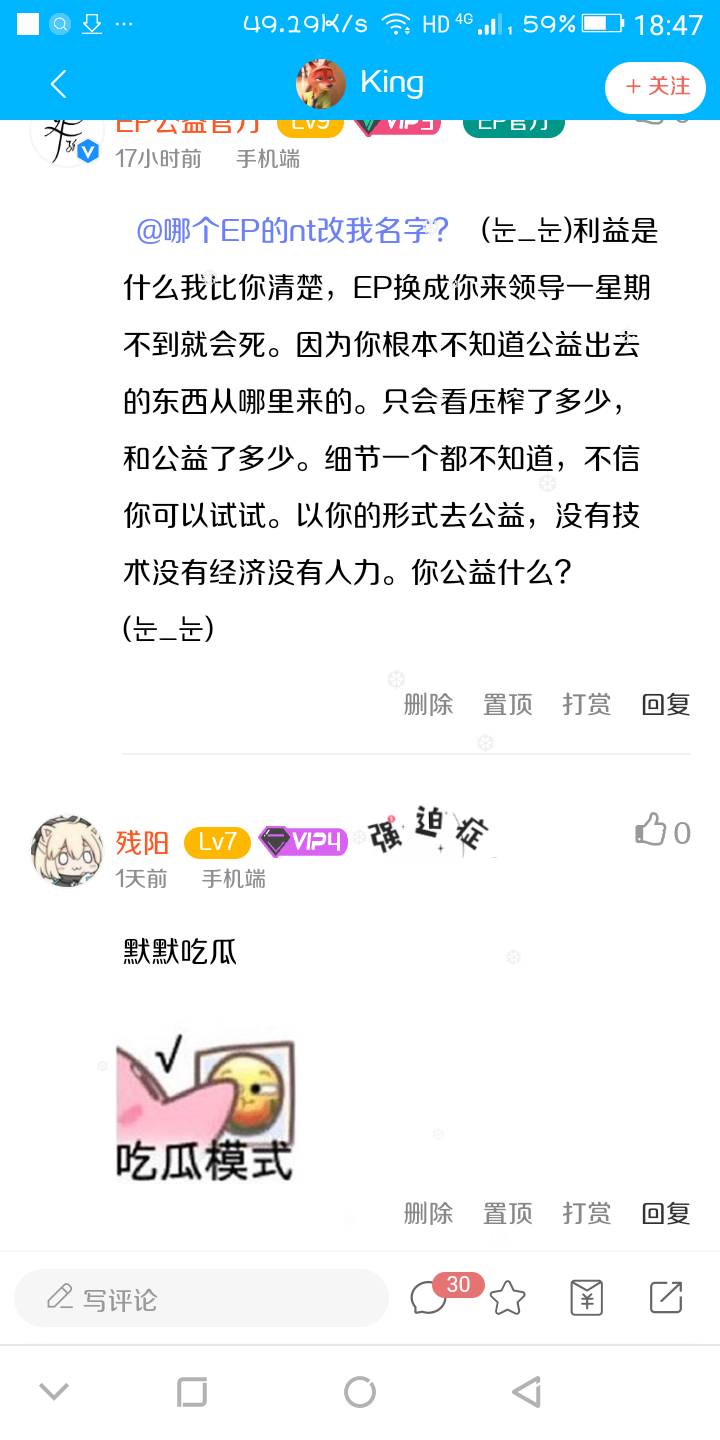Image resolution: width=720 pixels, height=1440 pixels.
Task: Favorite this post with the star
Action: coord(507,1298)
